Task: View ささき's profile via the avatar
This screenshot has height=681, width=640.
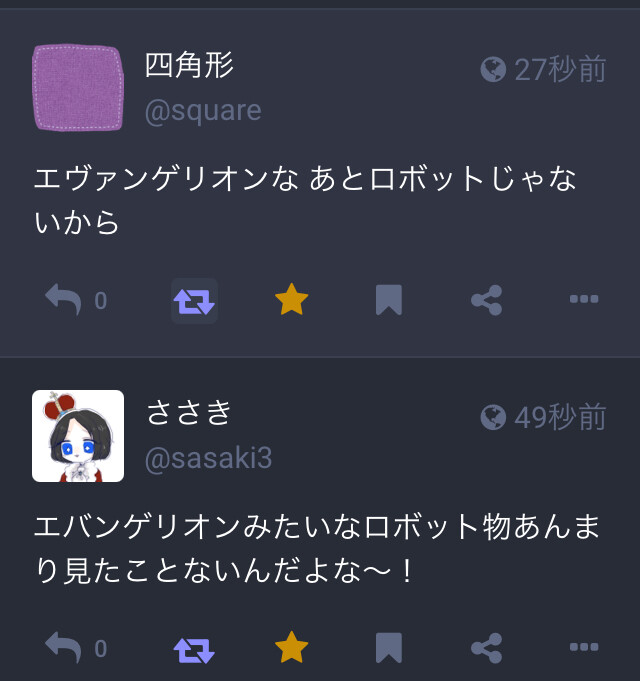Action: point(78,436)
